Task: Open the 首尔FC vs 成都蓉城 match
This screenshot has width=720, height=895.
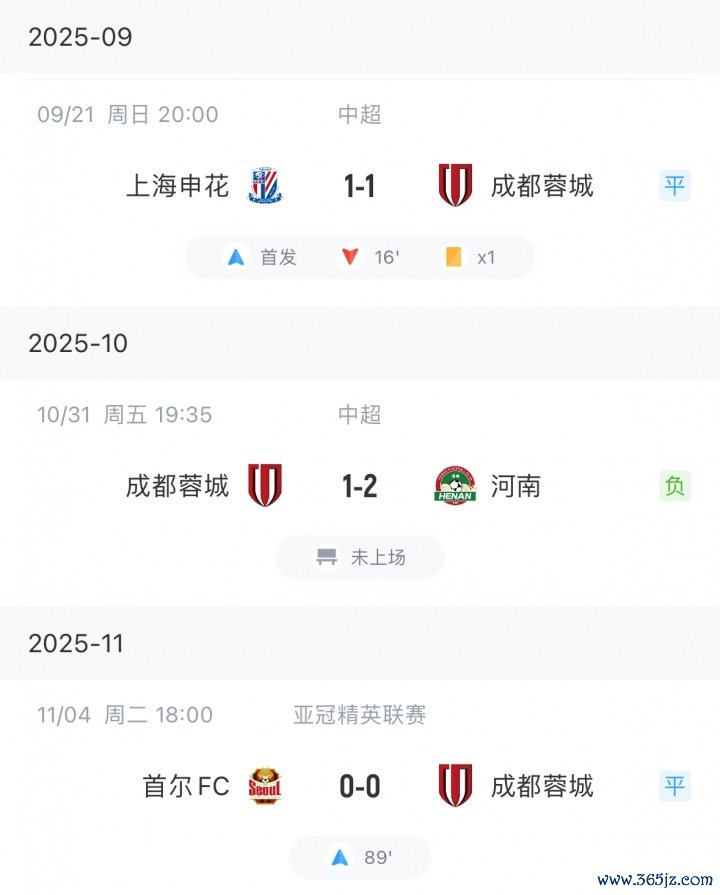Action: (359, 786)
